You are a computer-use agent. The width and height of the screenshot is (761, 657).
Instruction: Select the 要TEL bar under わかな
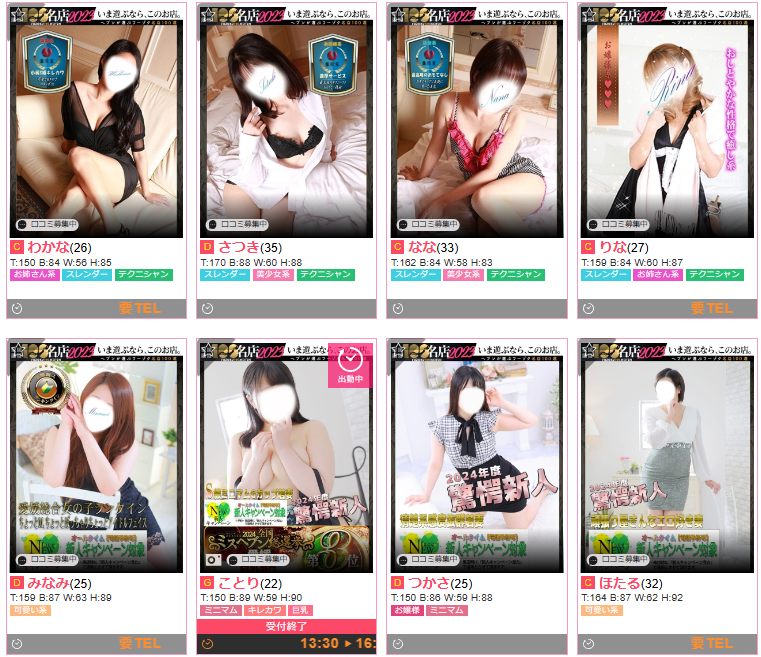point(97,308)
